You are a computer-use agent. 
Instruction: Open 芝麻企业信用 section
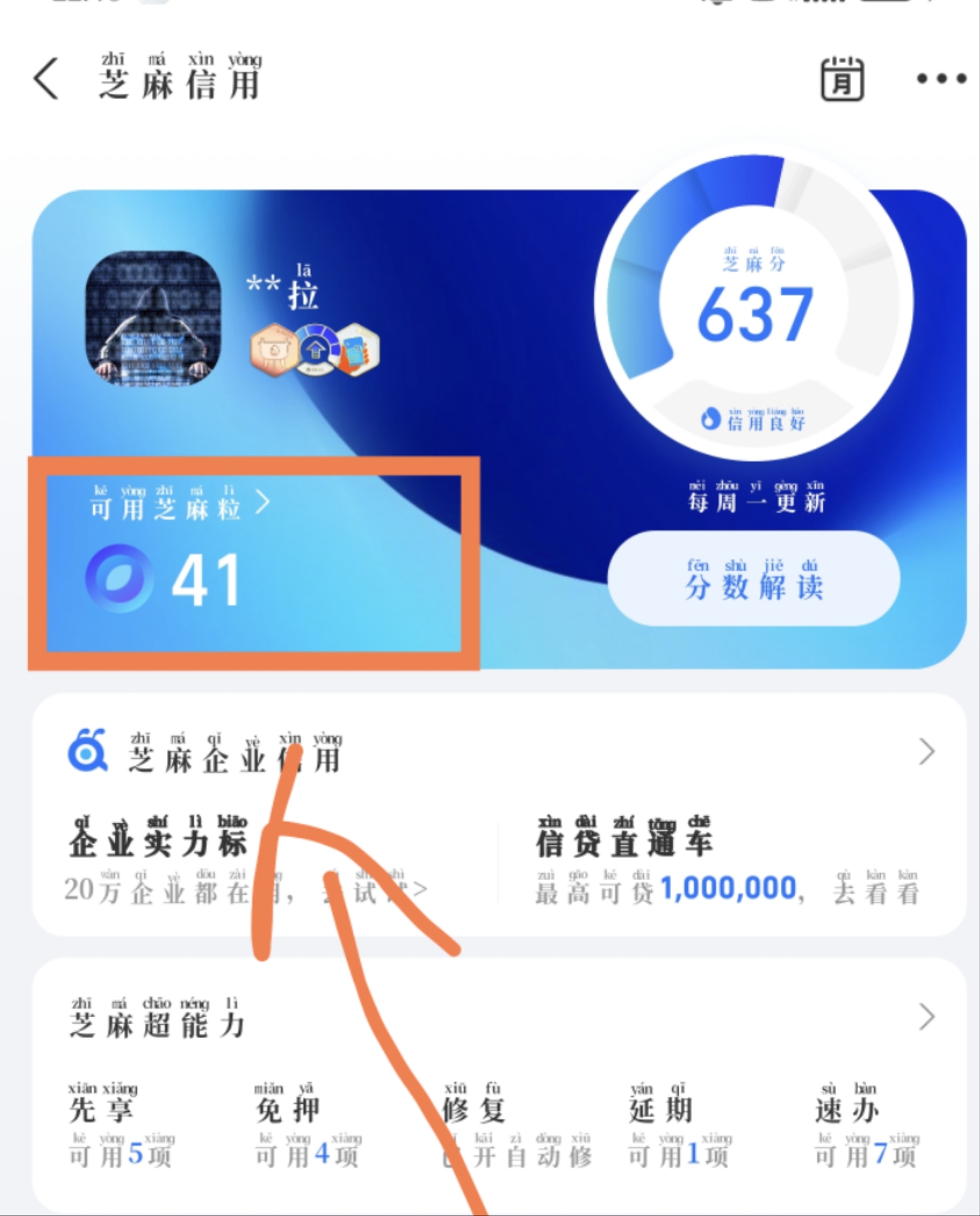coord(499,752)
